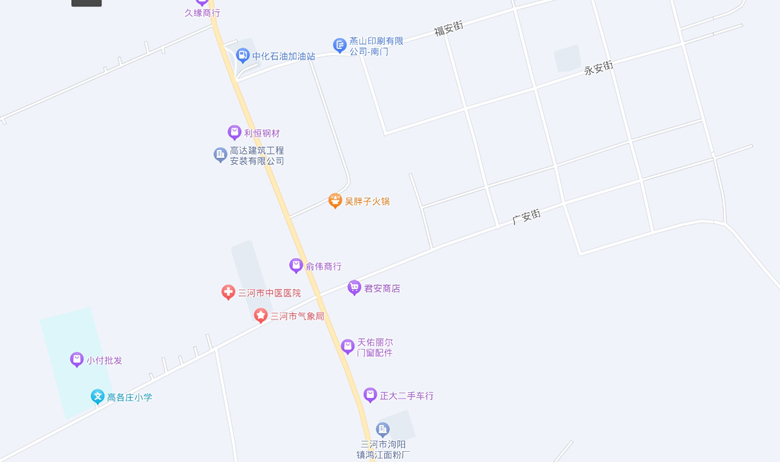
Task: Open the 吴胖子火锅 restaurant marker
Action: coord(335,201)
